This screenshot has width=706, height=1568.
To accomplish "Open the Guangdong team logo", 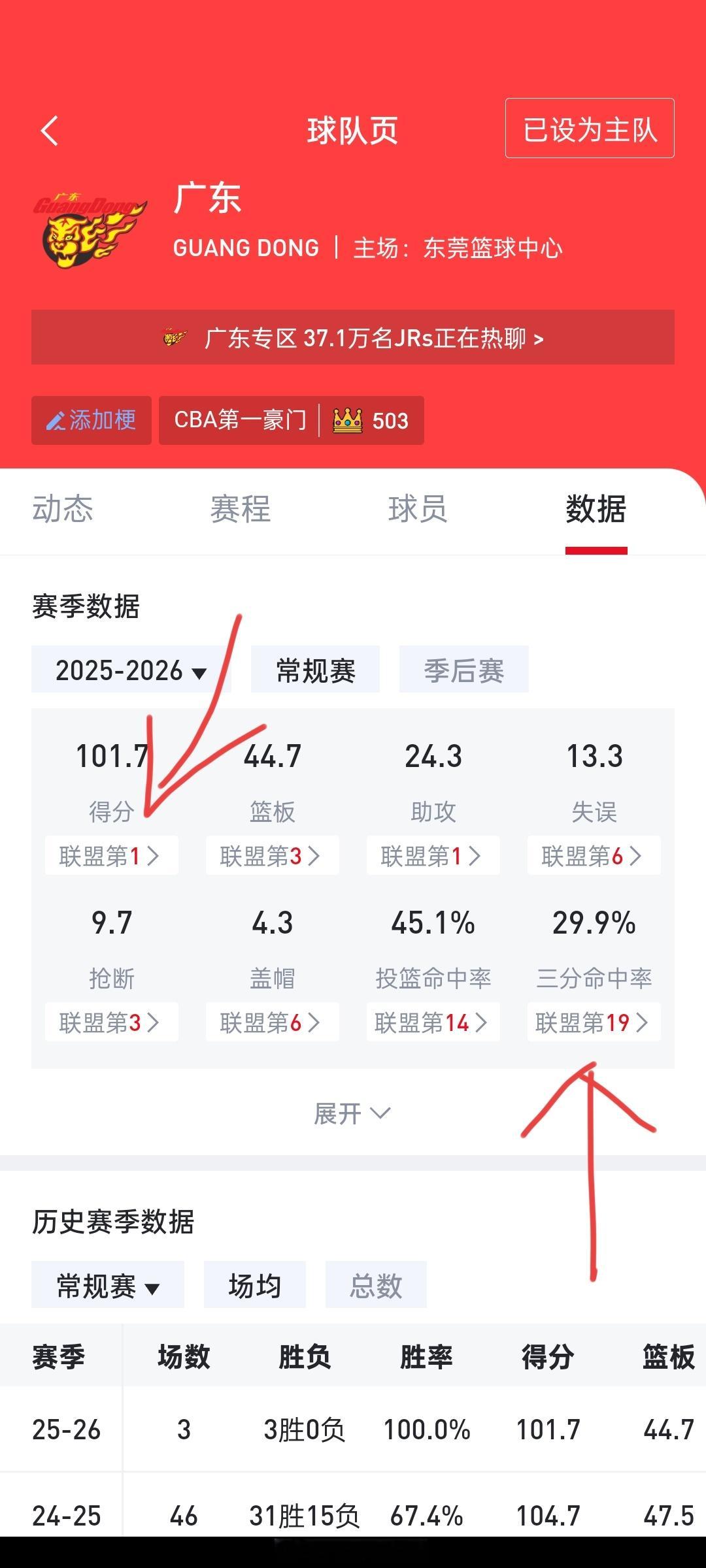I will 92,235.
